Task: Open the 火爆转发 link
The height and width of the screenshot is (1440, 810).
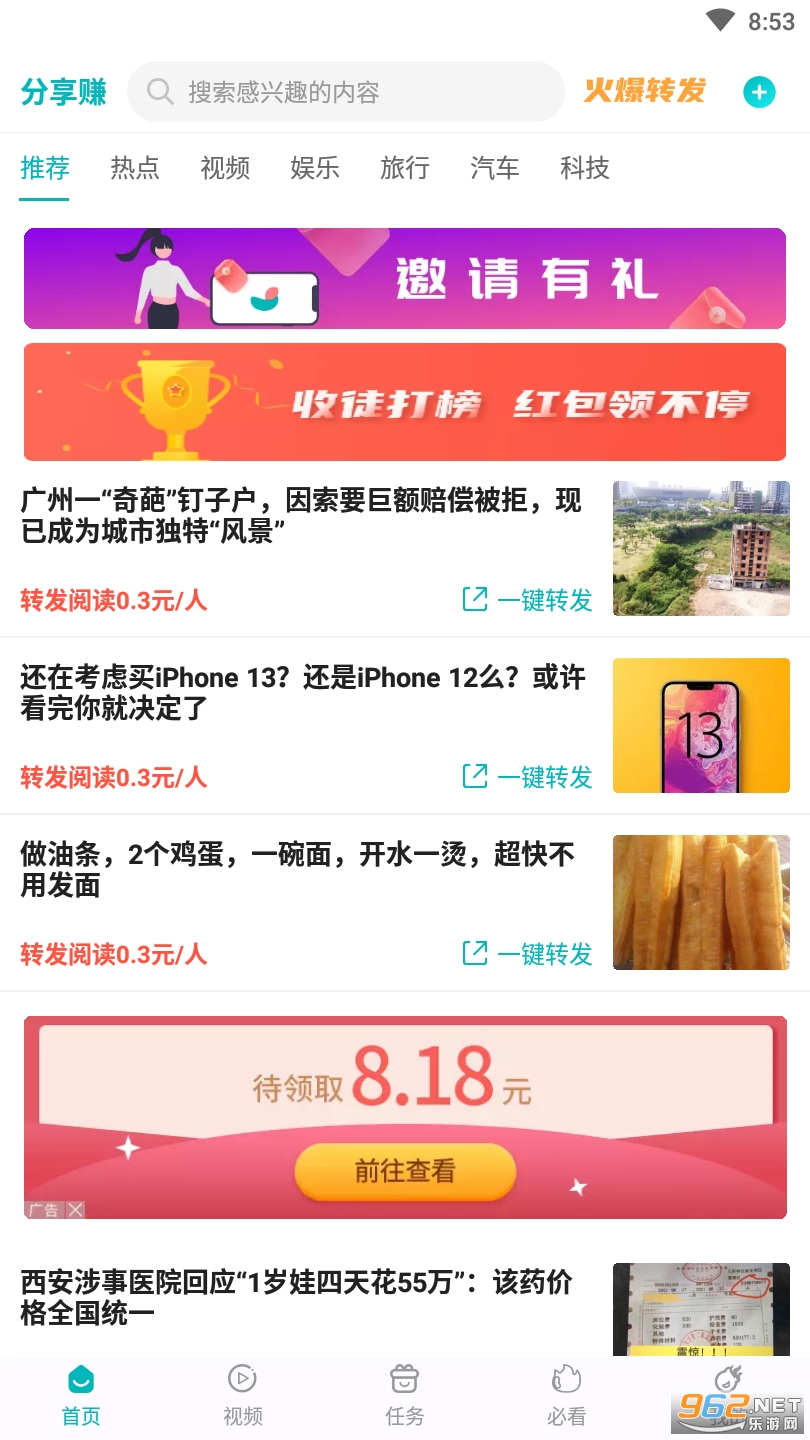Action: tap(645, 91)
